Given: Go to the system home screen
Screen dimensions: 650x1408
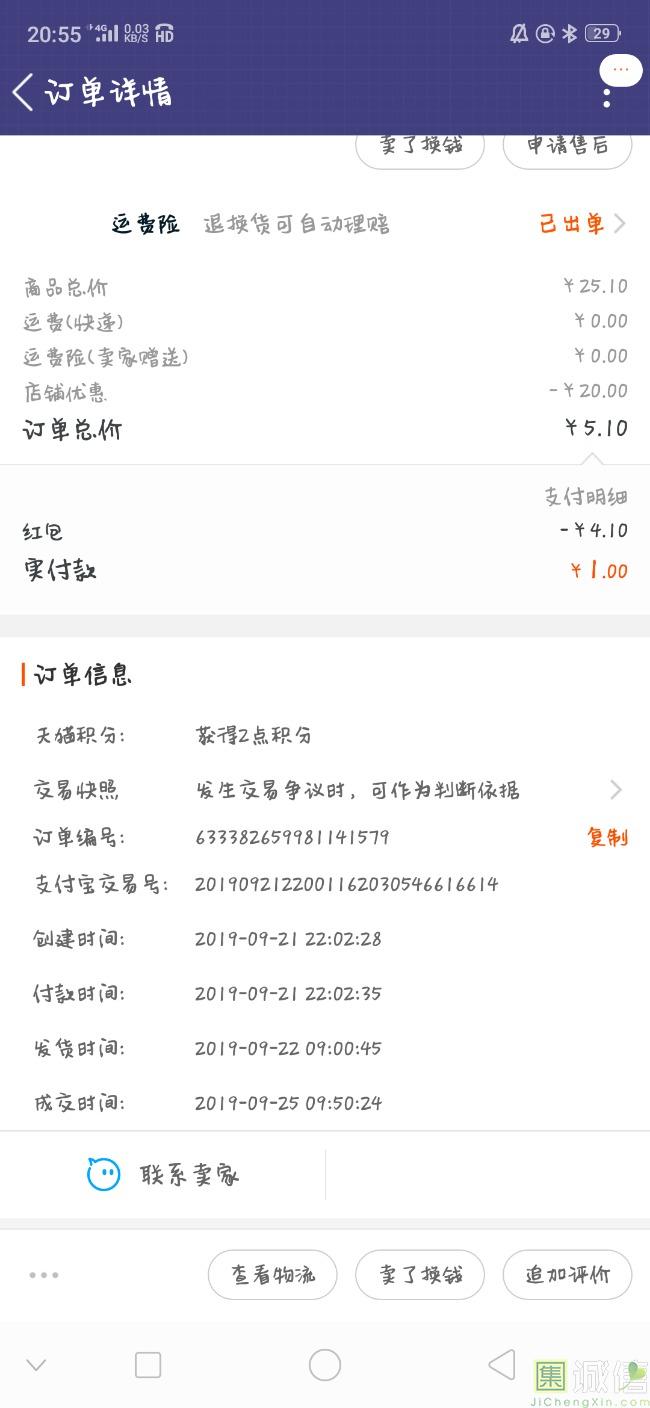Looking at the screenshot, I should pos(325,1365).
